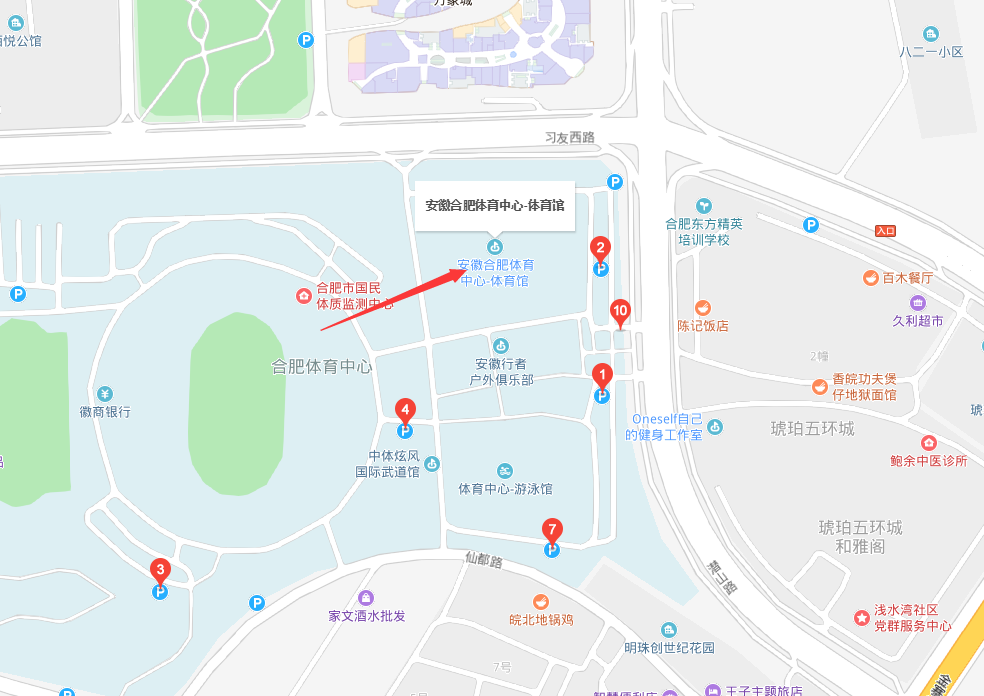This screenshot has width=984, height=696.
Task: Select 久利超市 shop pin
Action: pos(917,303)
